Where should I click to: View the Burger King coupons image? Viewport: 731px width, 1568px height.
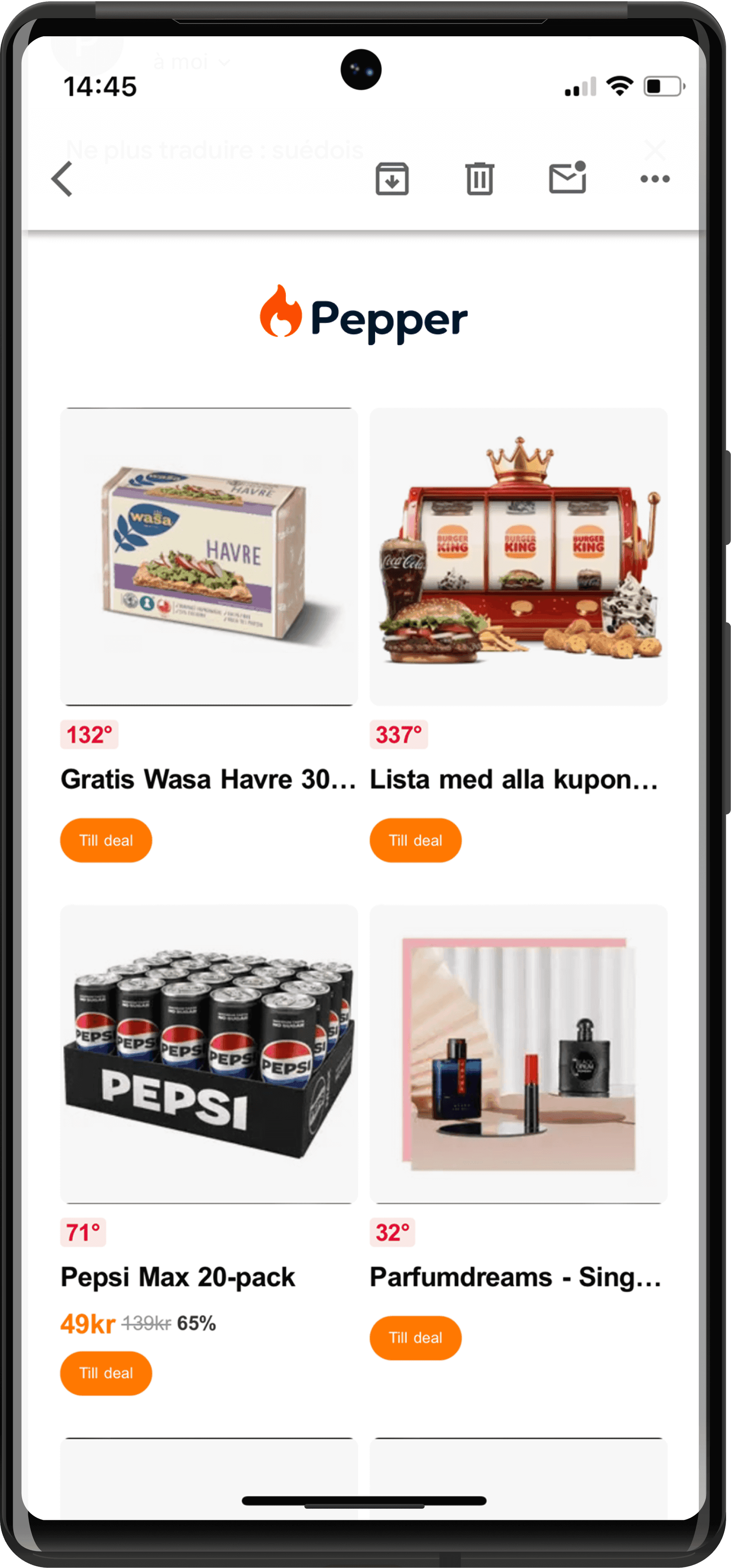tap(518, 556)
